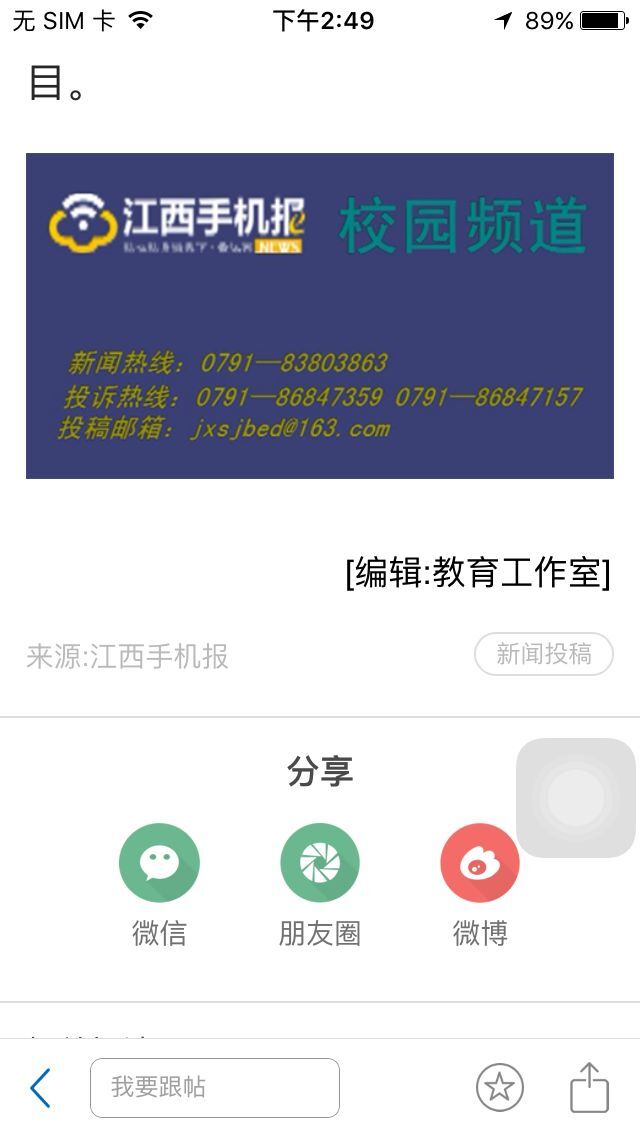Share the article to 微信

tap(159, 863)
